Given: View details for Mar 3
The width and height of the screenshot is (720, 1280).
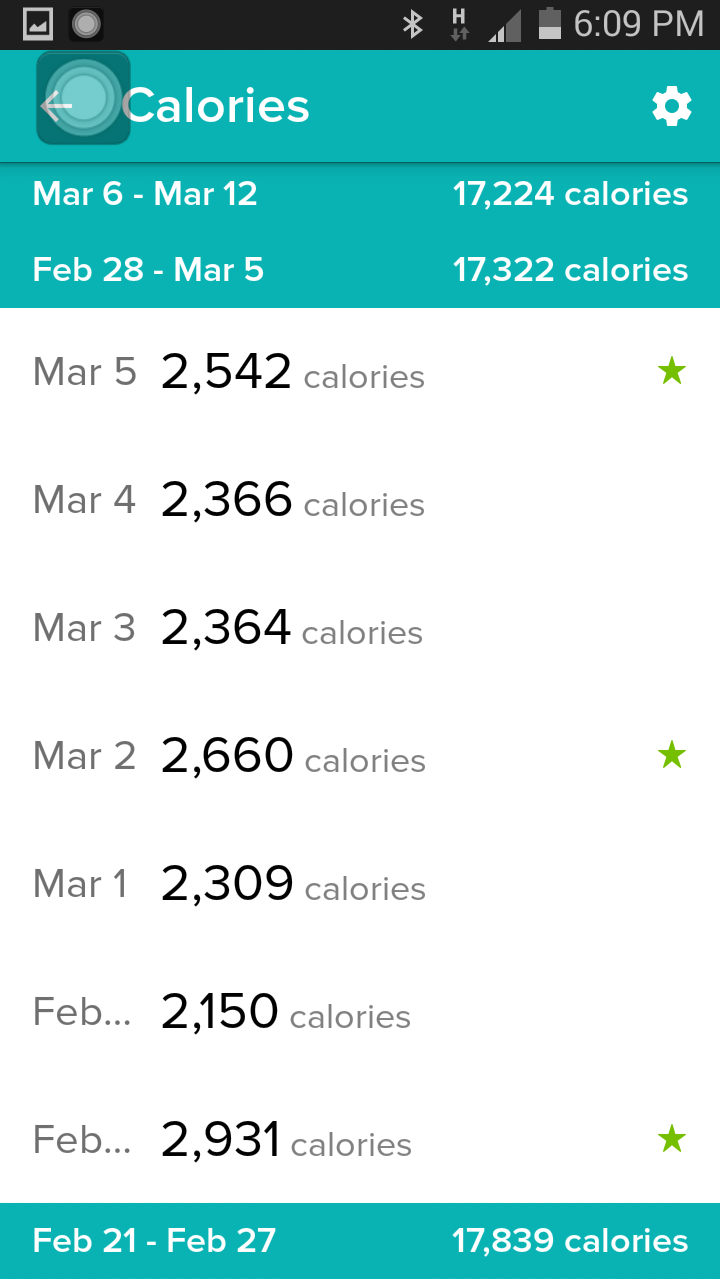Looking at the screenshot, I should 359,628.
